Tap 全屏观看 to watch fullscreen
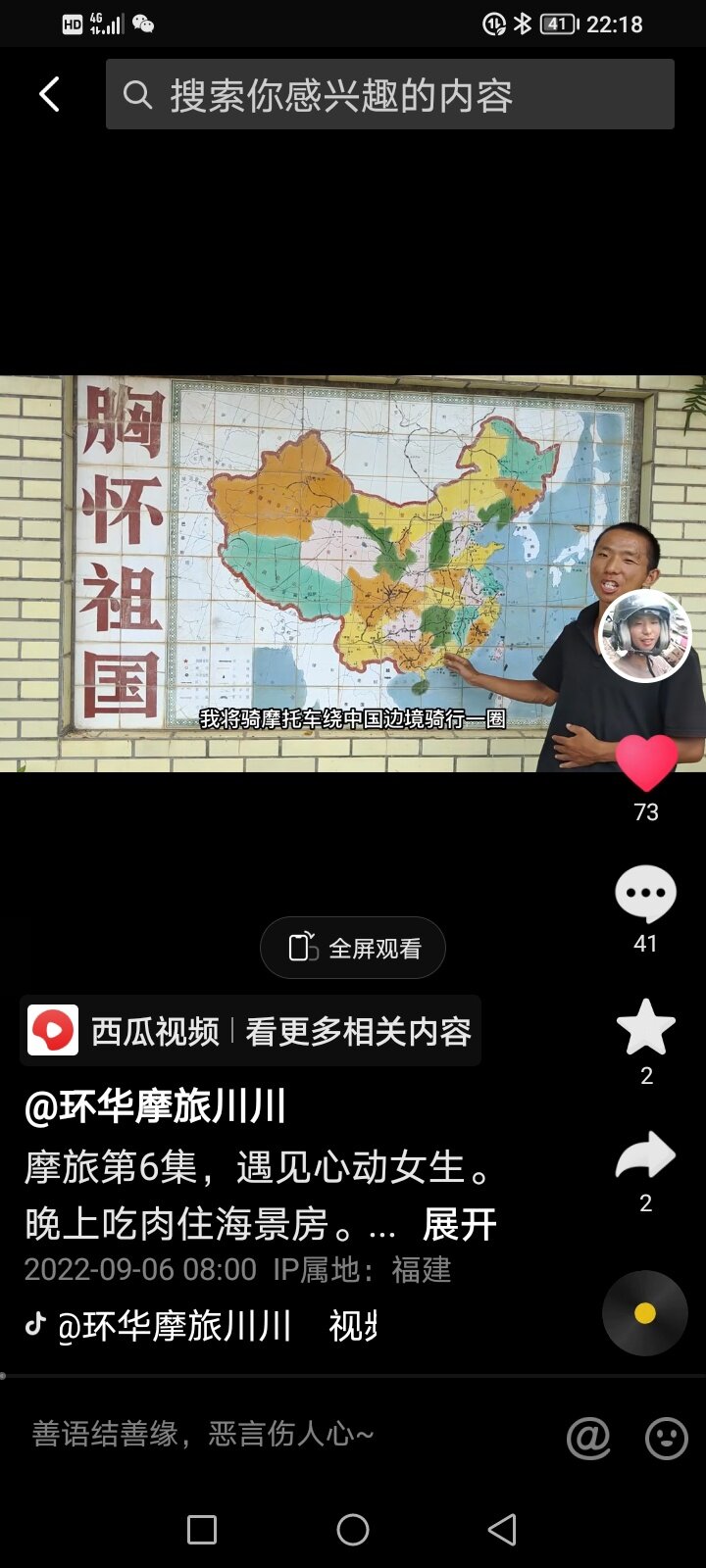 tap(353, 948)
